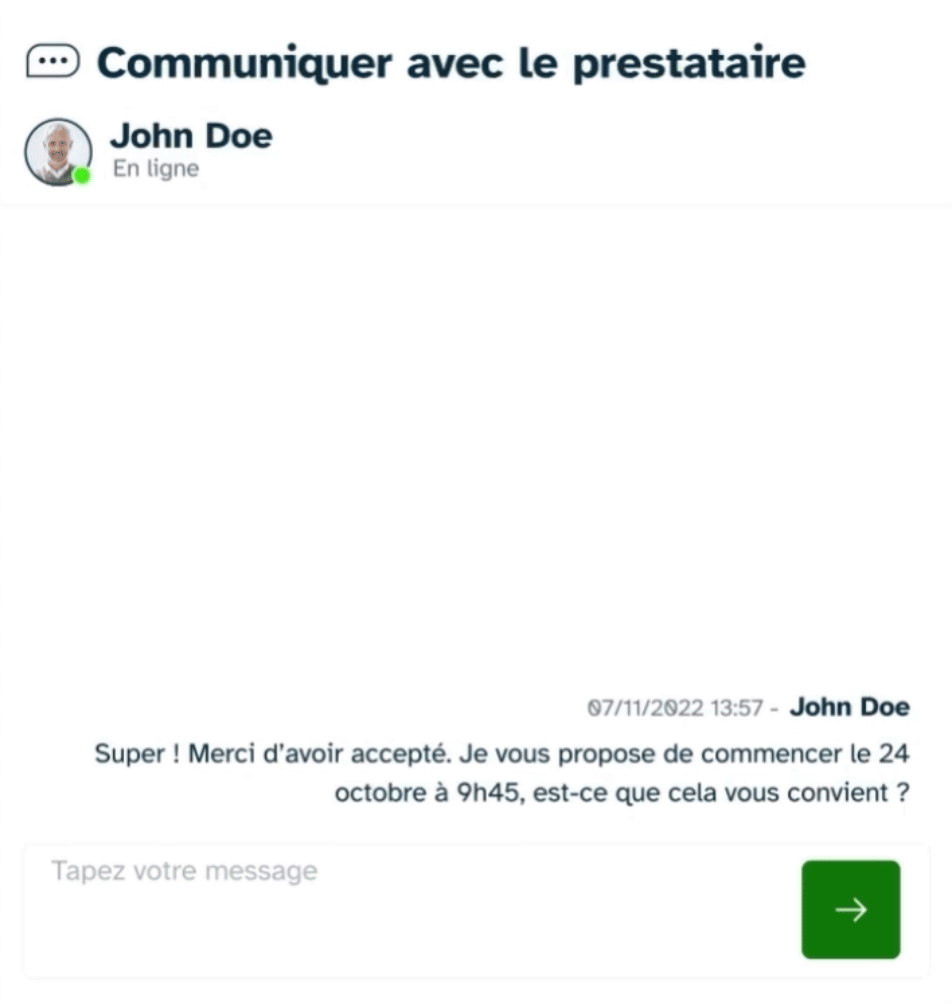Open John Doe's profile picture
952x1004 pixels.
57,152
